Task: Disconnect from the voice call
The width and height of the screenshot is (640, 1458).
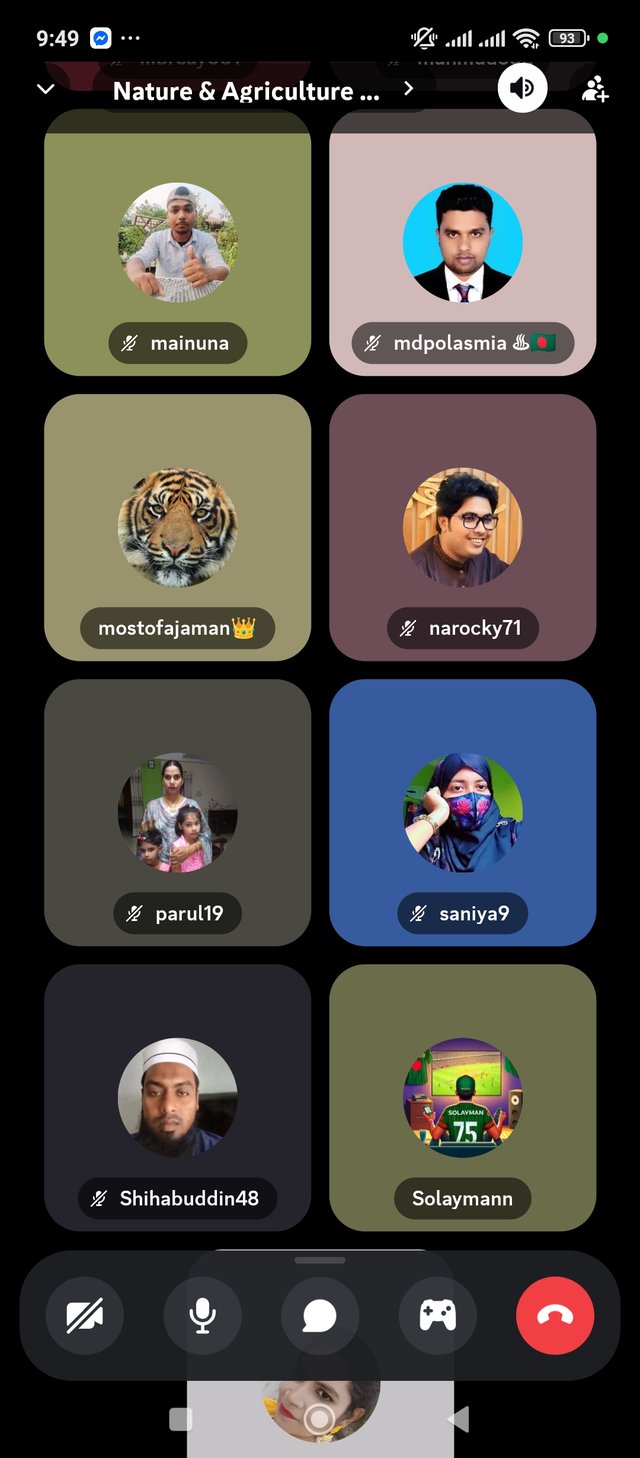Action: click(555, 1317)
